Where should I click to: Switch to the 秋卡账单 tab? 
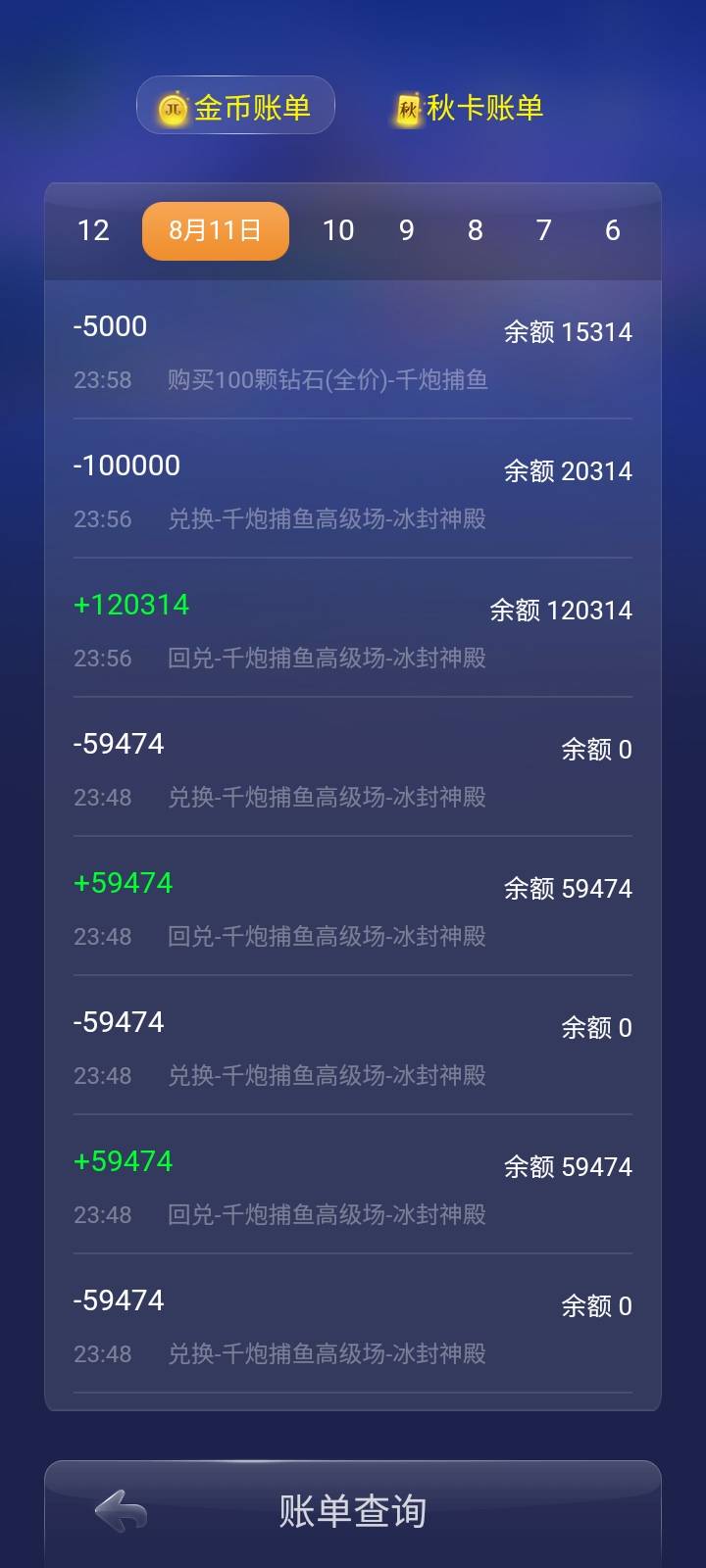click(469, 108)
